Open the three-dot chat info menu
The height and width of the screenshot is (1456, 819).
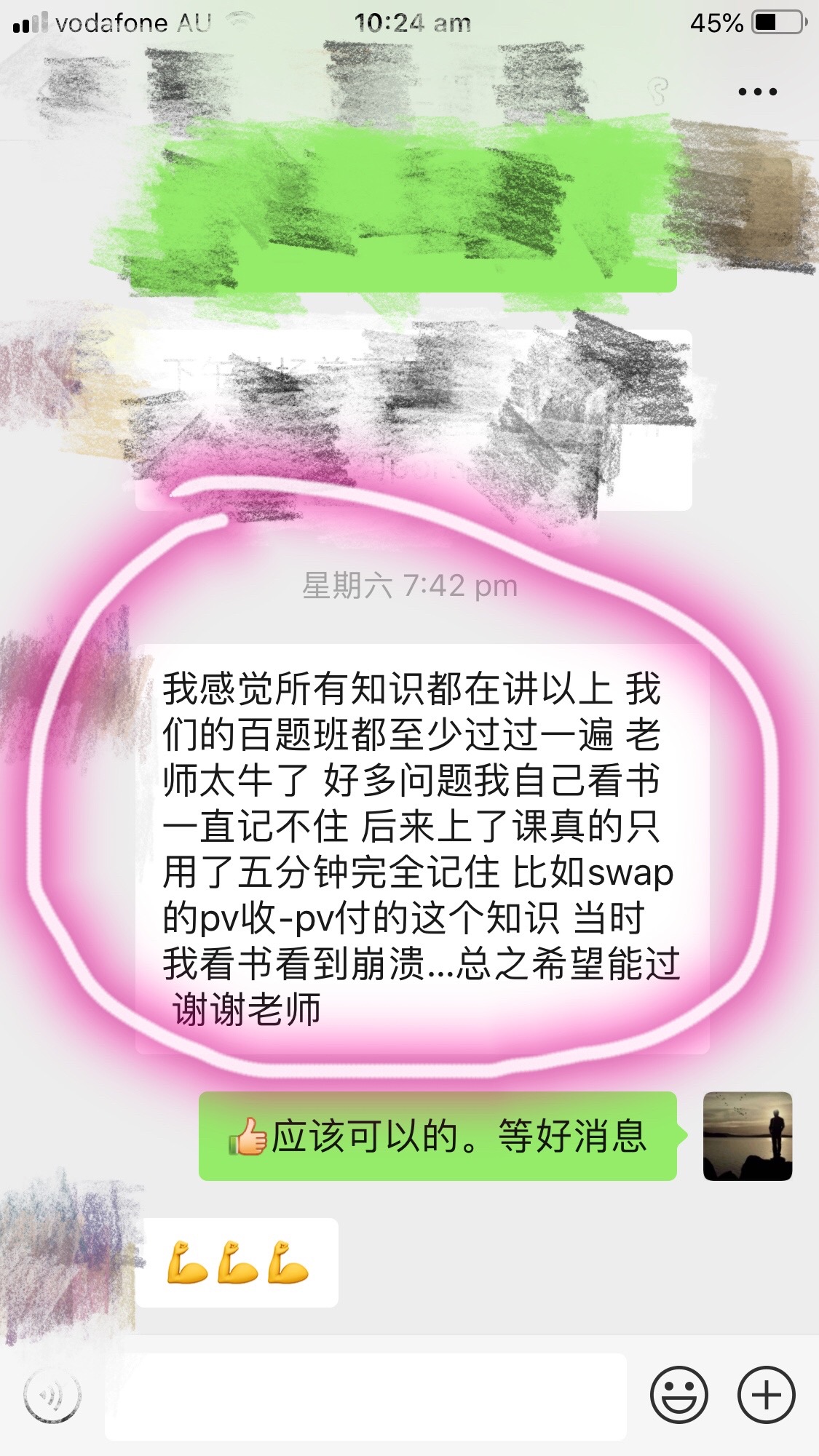coord(757,92)
